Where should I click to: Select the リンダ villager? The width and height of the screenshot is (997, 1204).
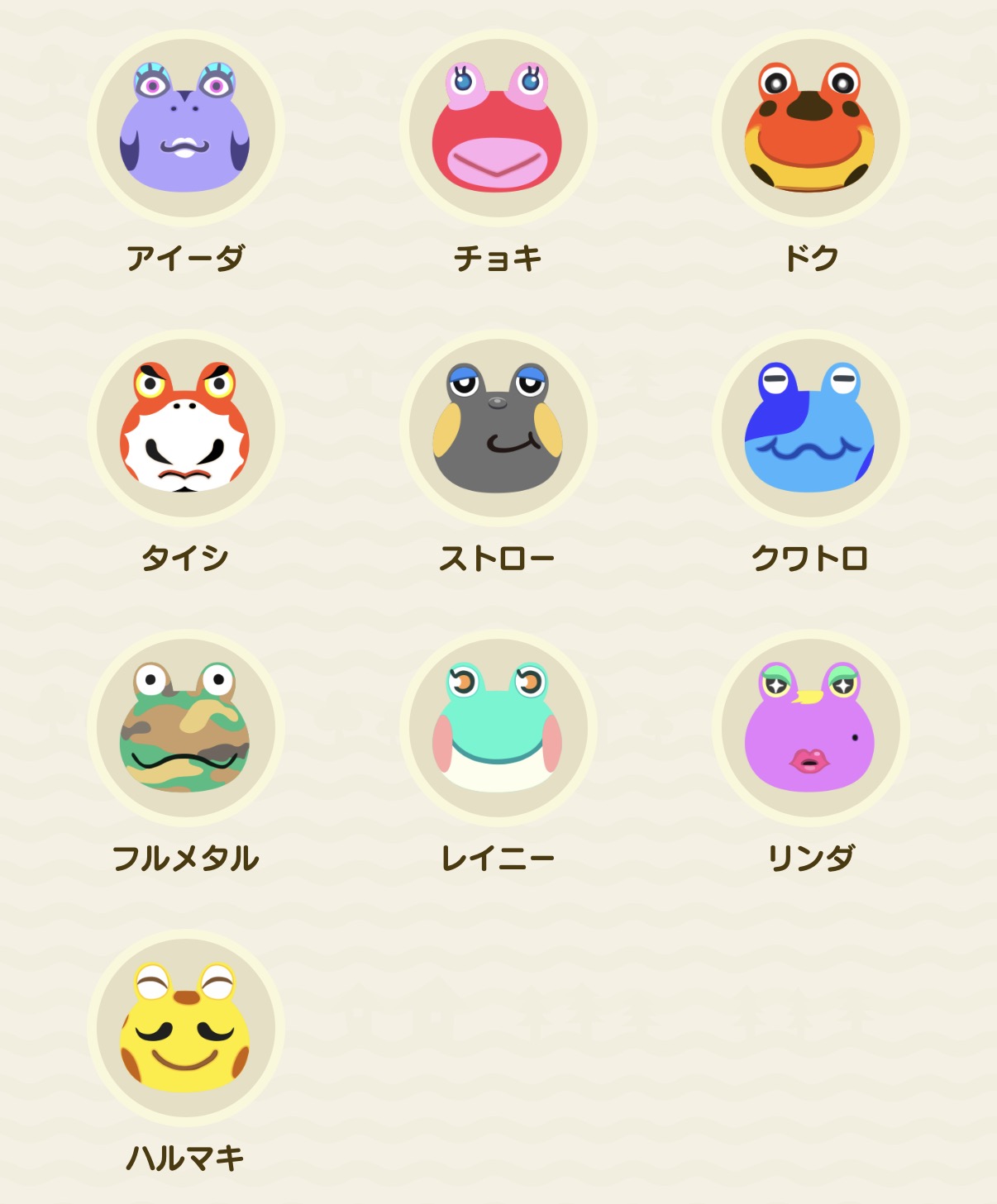810,728
